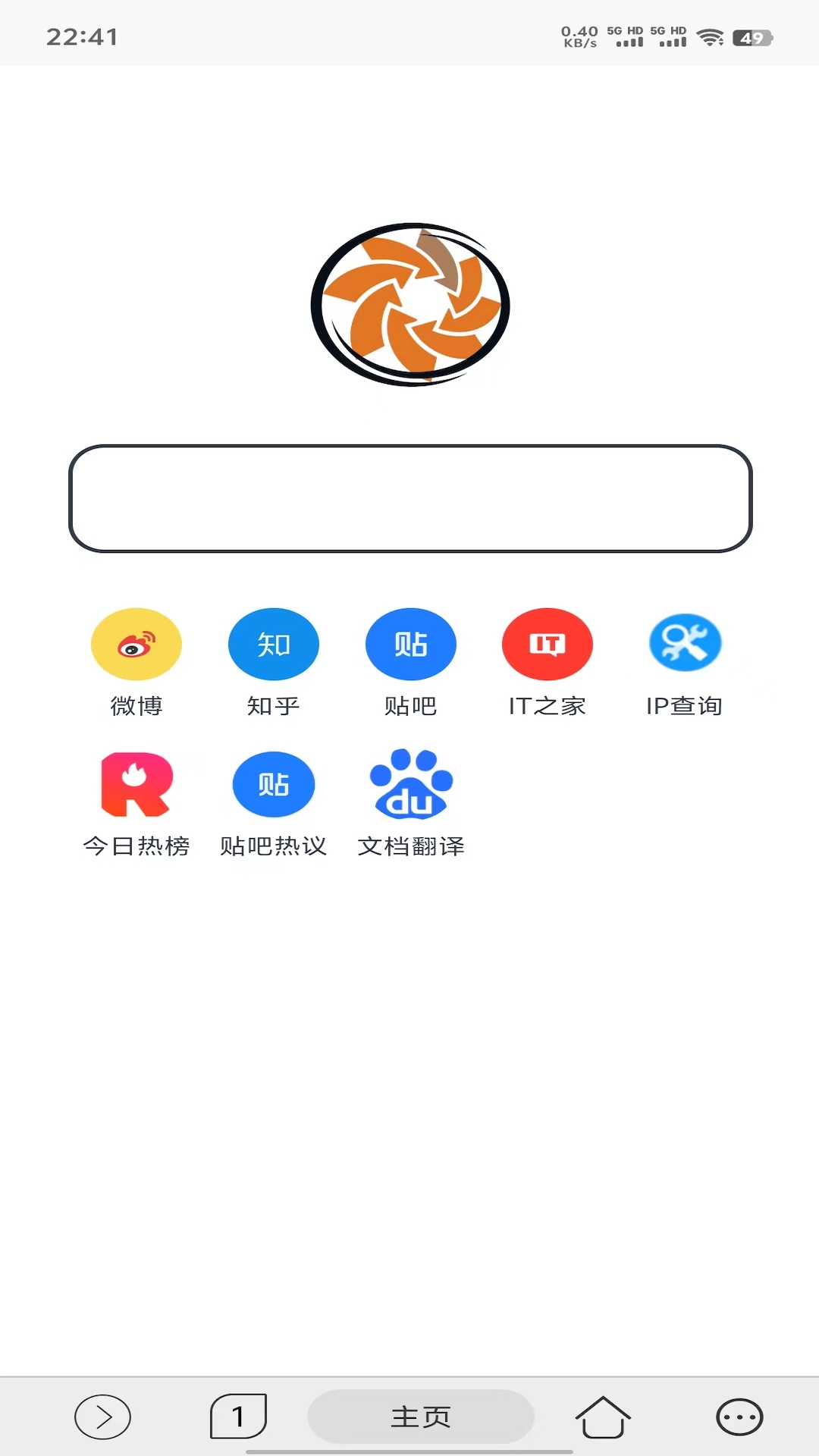819x1456 pixels.
Task: Open the 知乎 shortcut
Action: pos(273,645)
